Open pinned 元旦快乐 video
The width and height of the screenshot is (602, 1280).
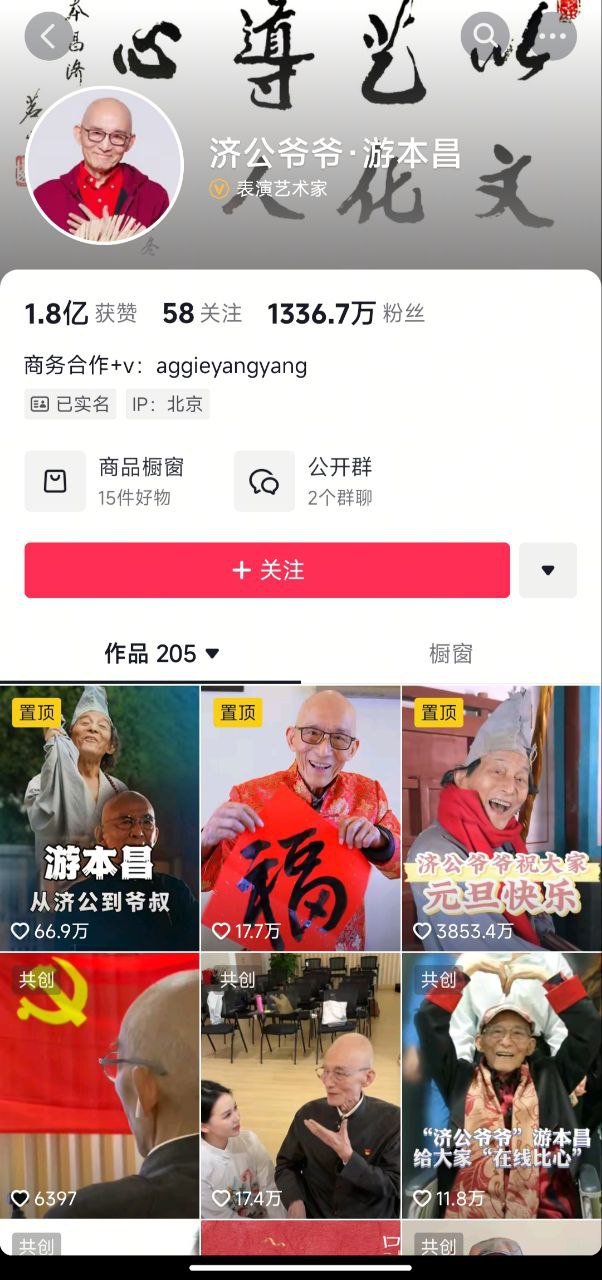[x=501, y=818]
